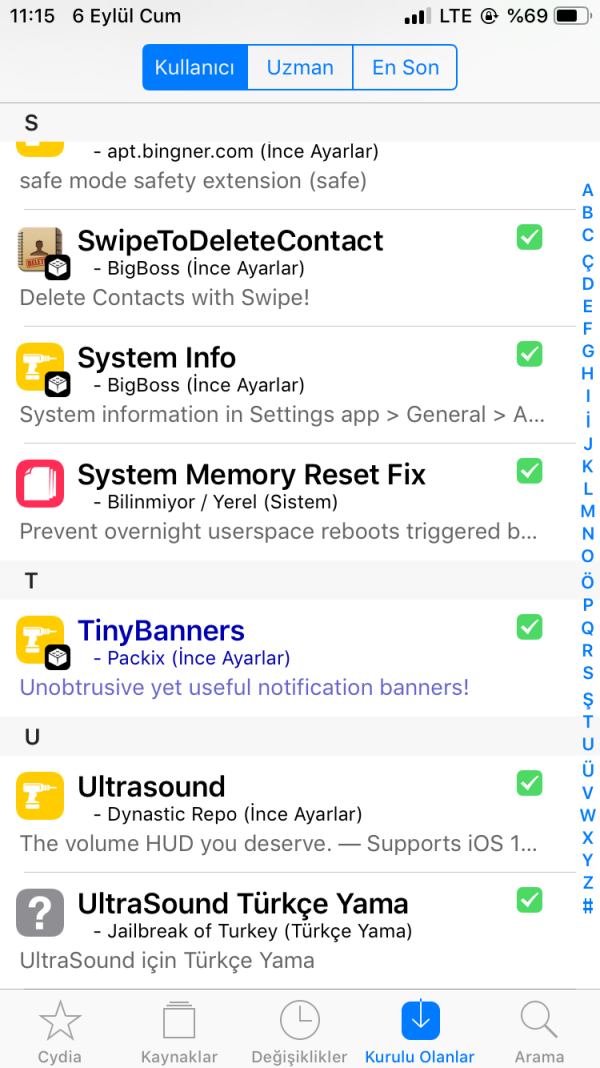
Task: Go to the Cydia tab
Action: (x=60, y=1031)
